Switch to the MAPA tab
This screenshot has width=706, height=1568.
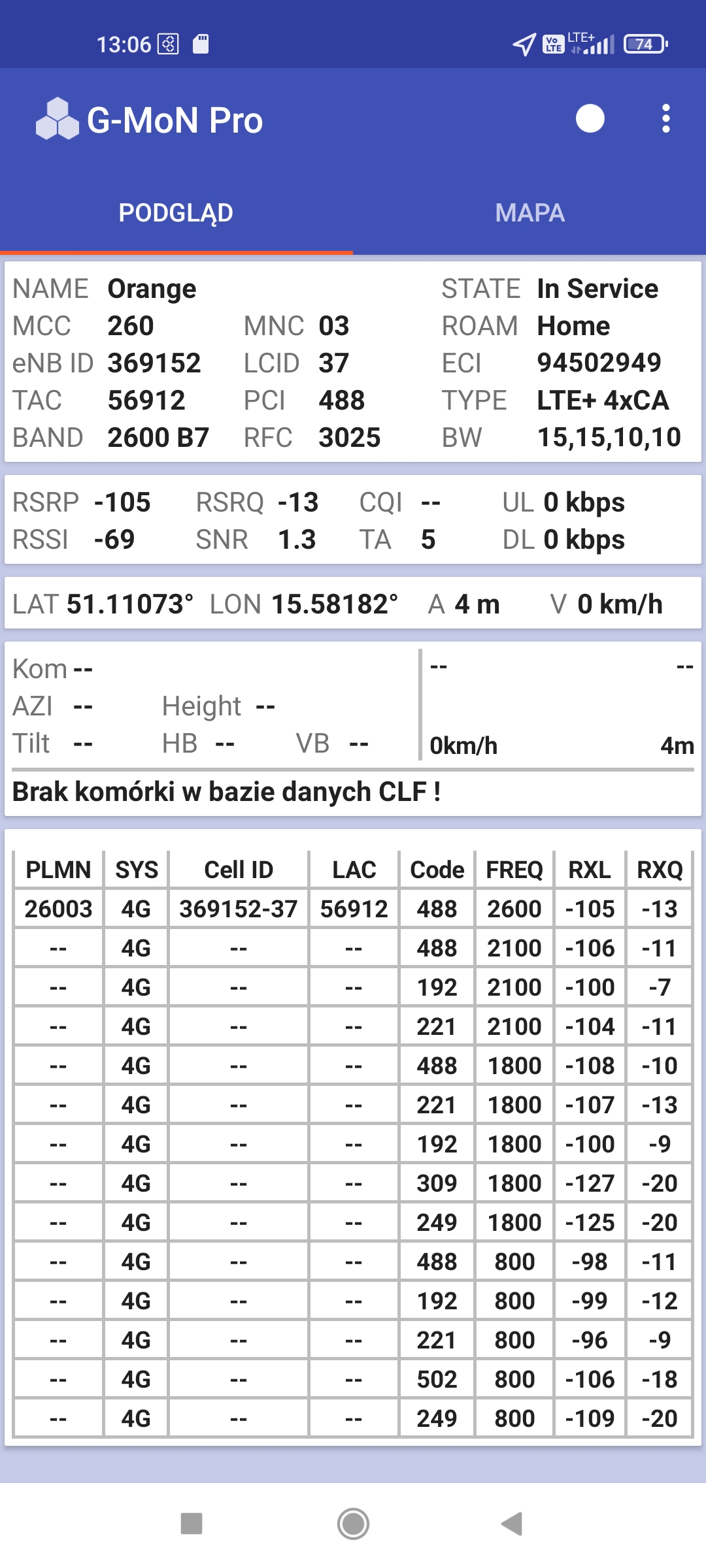529,213
